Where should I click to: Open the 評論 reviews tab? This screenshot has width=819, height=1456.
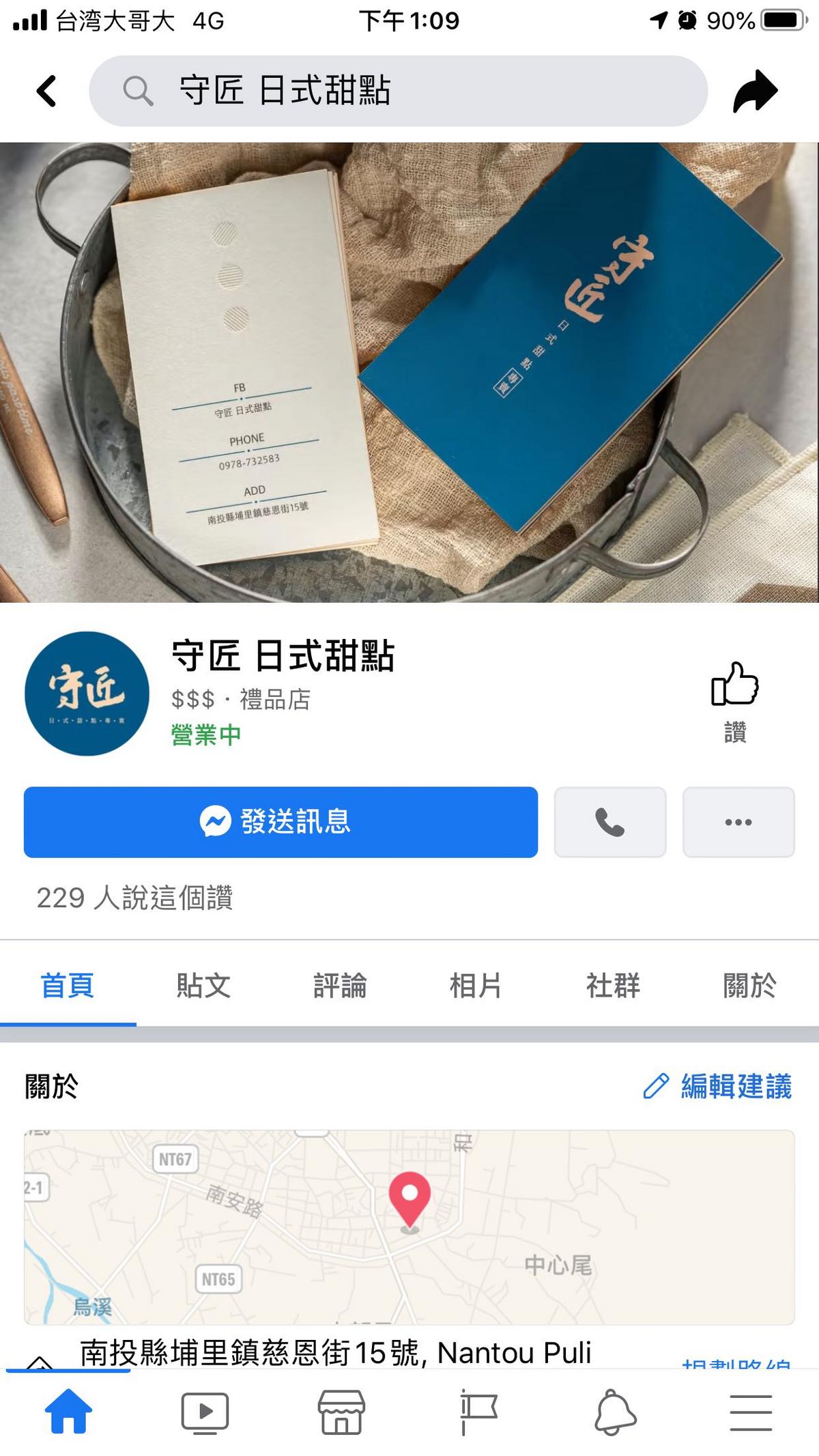340,986
